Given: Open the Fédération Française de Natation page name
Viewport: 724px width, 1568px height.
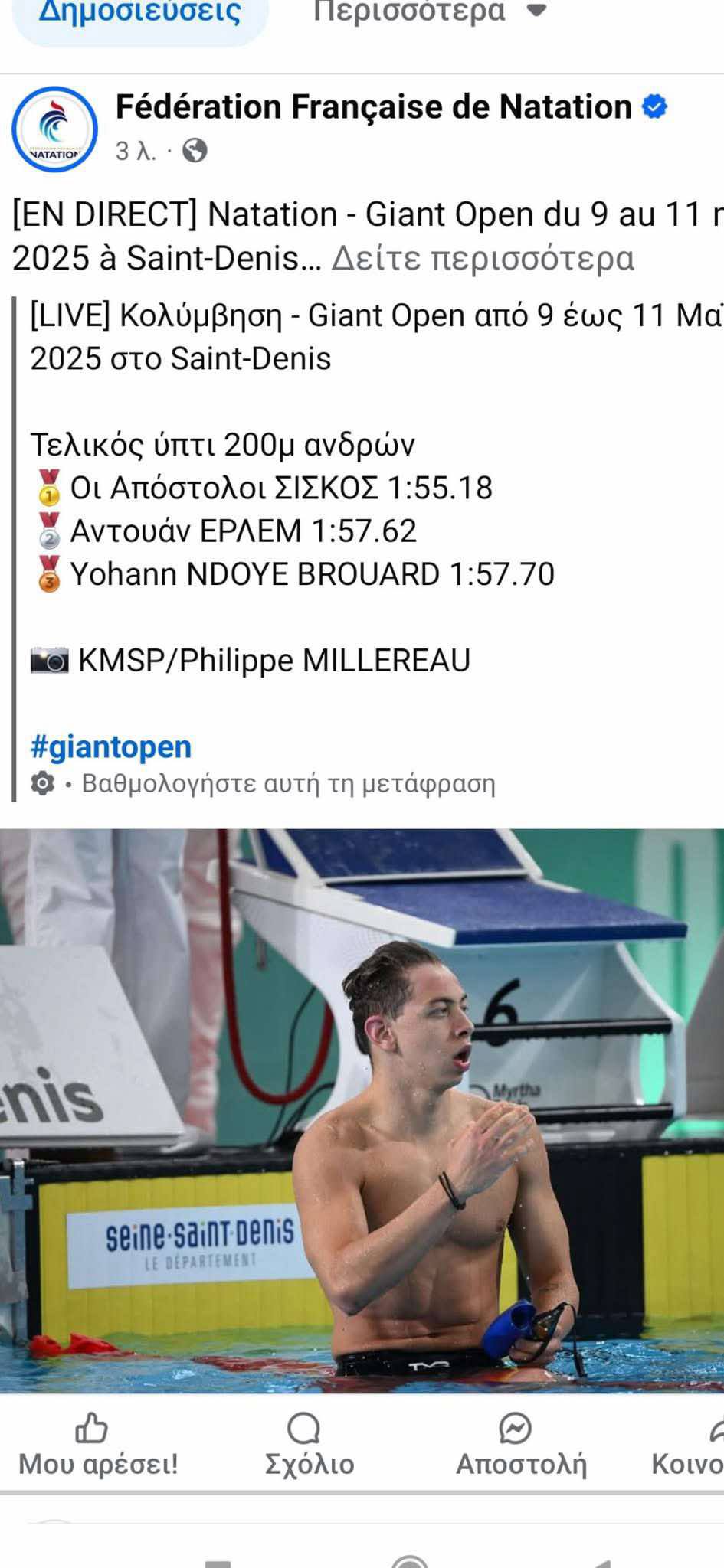Looking at the screenshot, I should [373, 107].
